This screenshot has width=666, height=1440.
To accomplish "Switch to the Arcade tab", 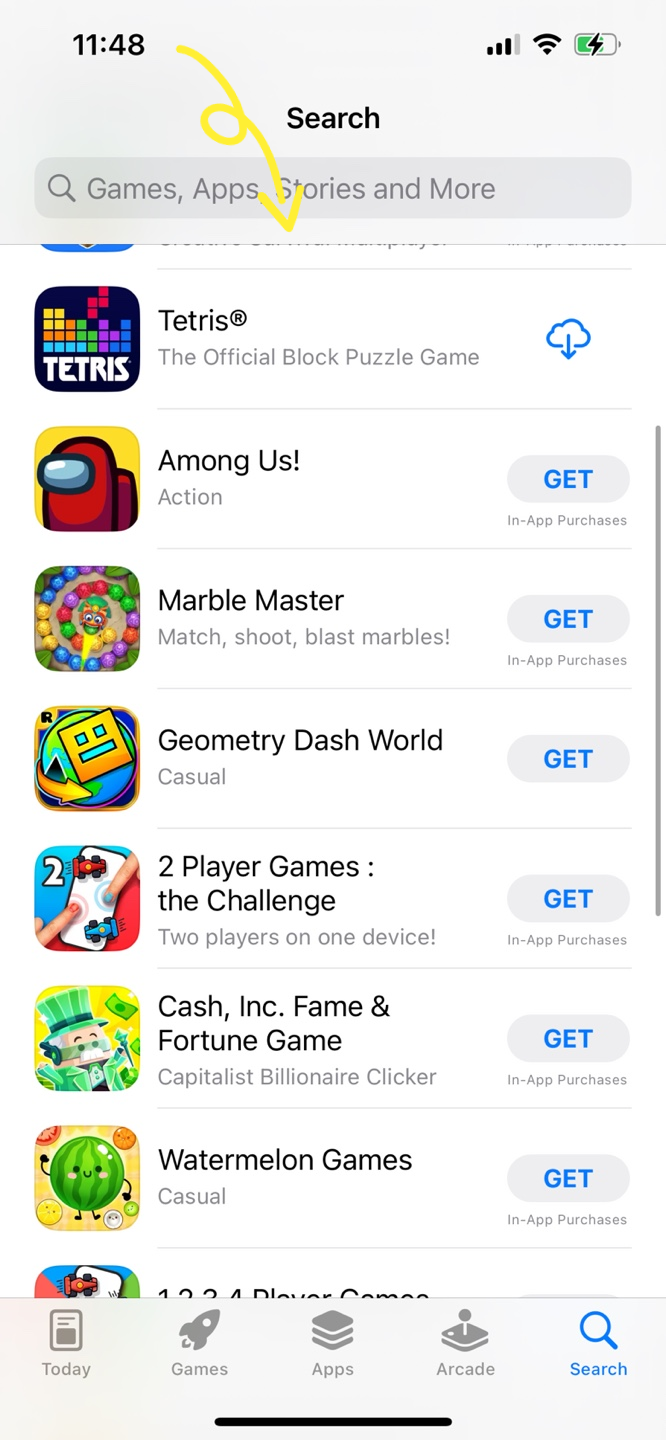I will [465, 1345].
